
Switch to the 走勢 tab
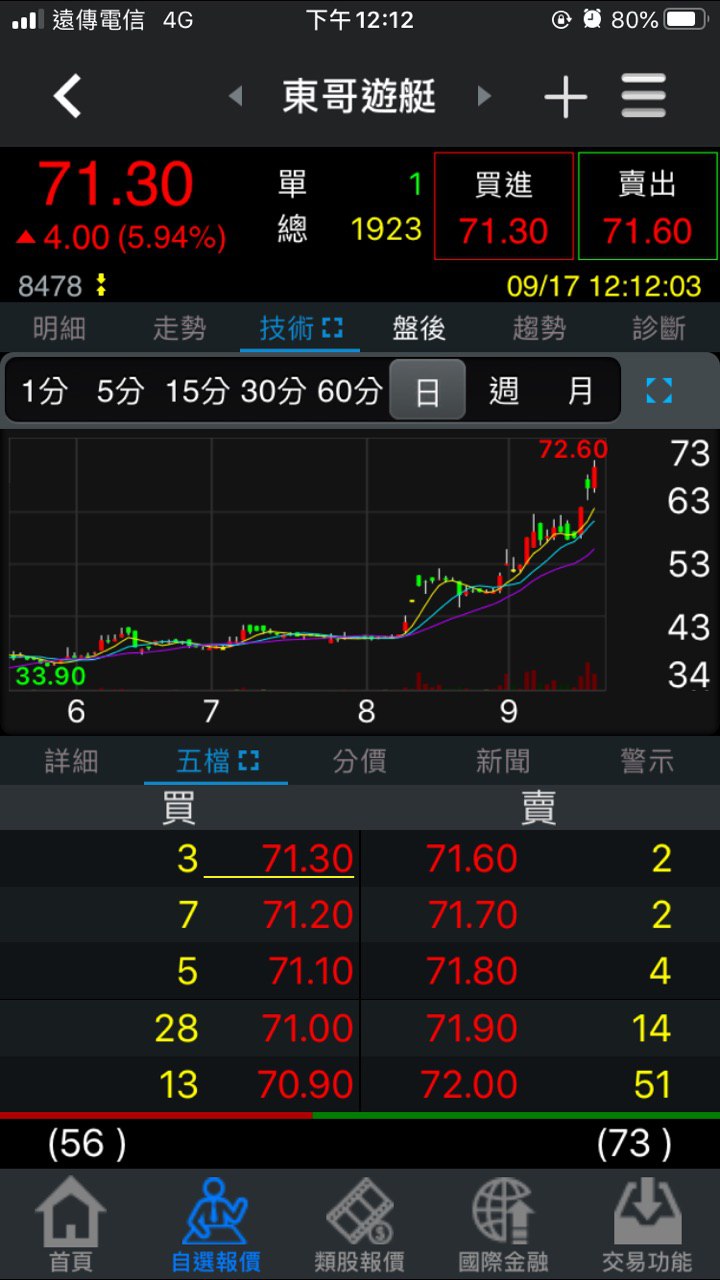pos(179,328)
